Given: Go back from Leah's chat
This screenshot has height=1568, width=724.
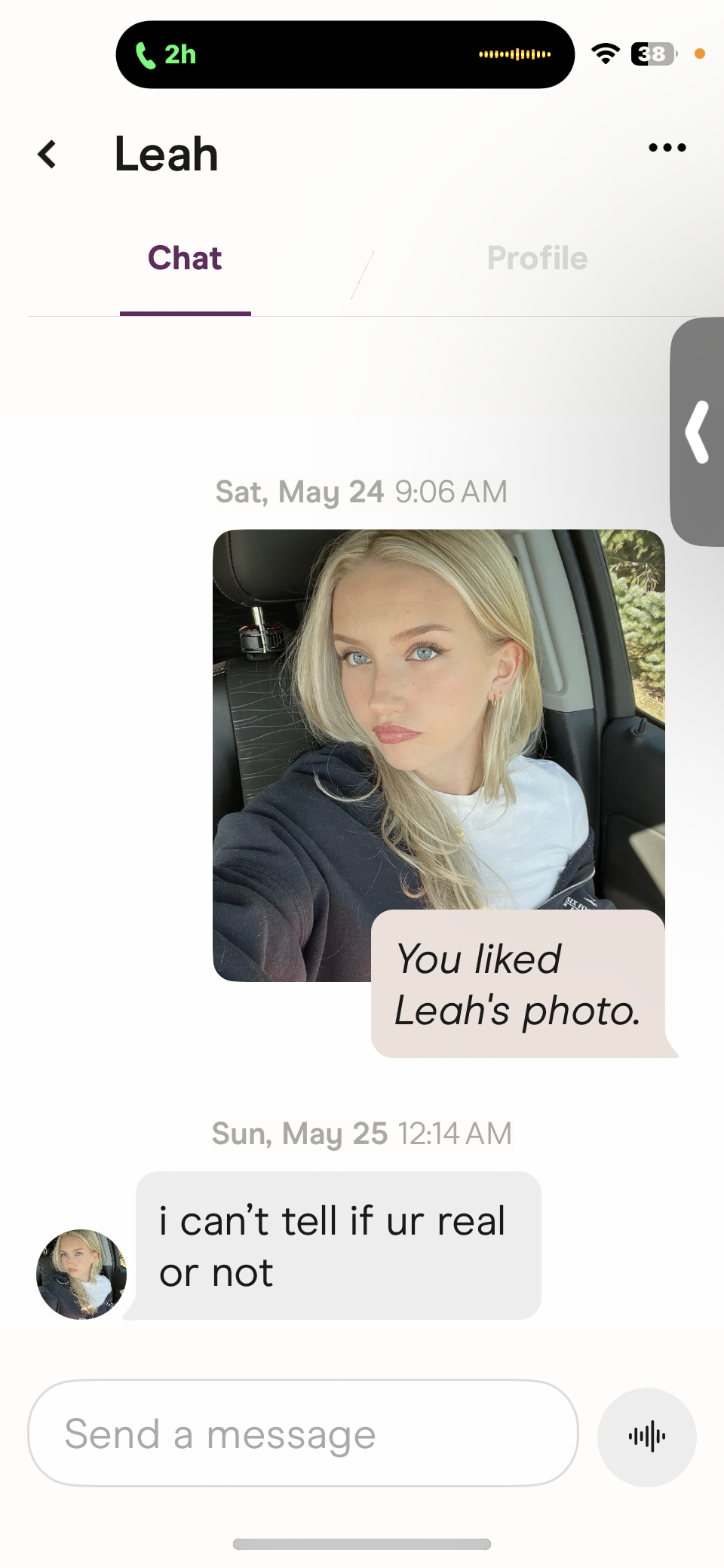Looking at the screenshot, I should [47, 155].
